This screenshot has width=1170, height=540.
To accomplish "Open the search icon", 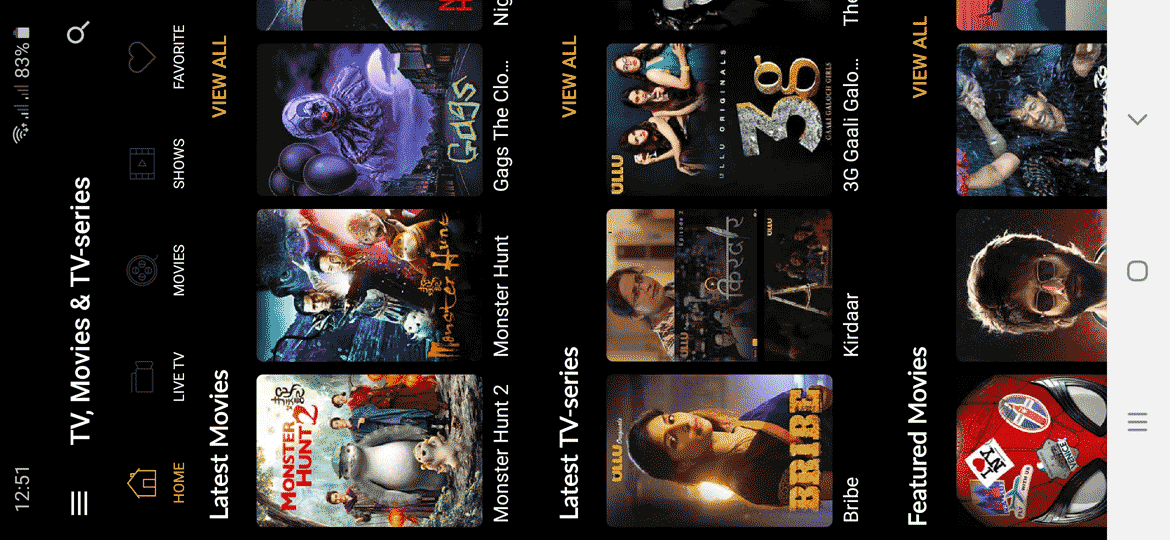I will tap(80, 34).
